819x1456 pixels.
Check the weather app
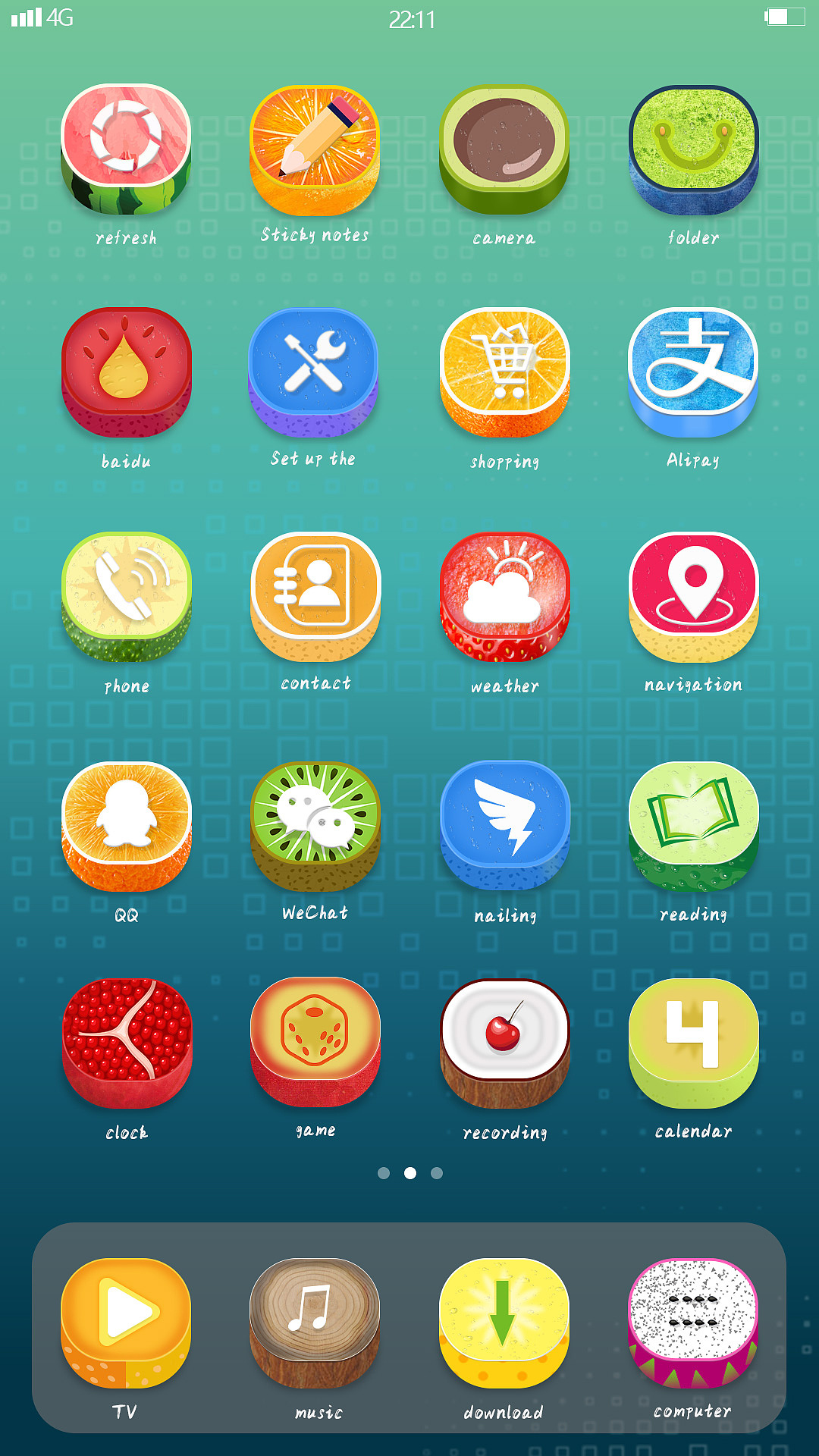(x=504, y=595)
